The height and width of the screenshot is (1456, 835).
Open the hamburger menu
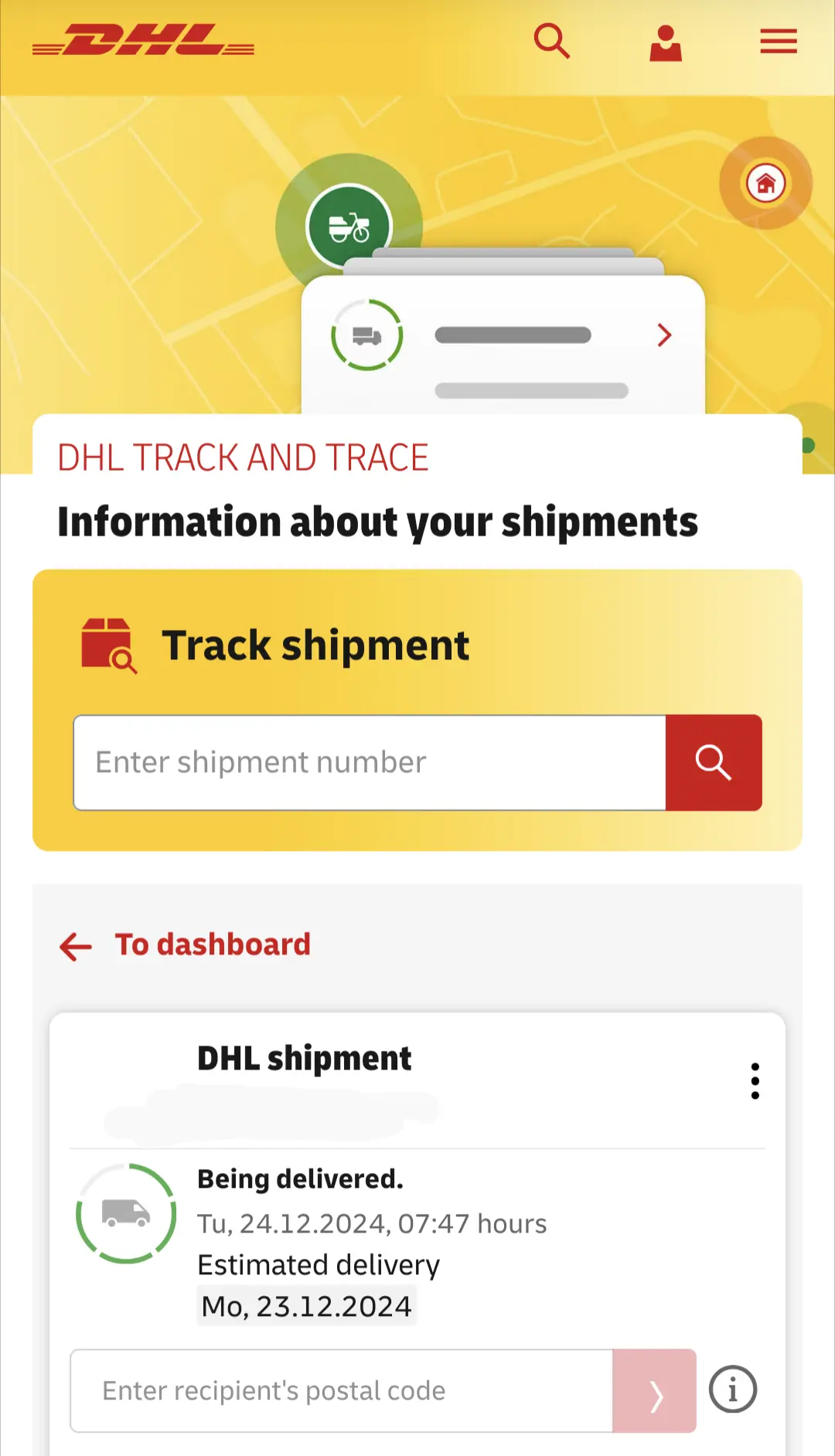tap(778, 41)
